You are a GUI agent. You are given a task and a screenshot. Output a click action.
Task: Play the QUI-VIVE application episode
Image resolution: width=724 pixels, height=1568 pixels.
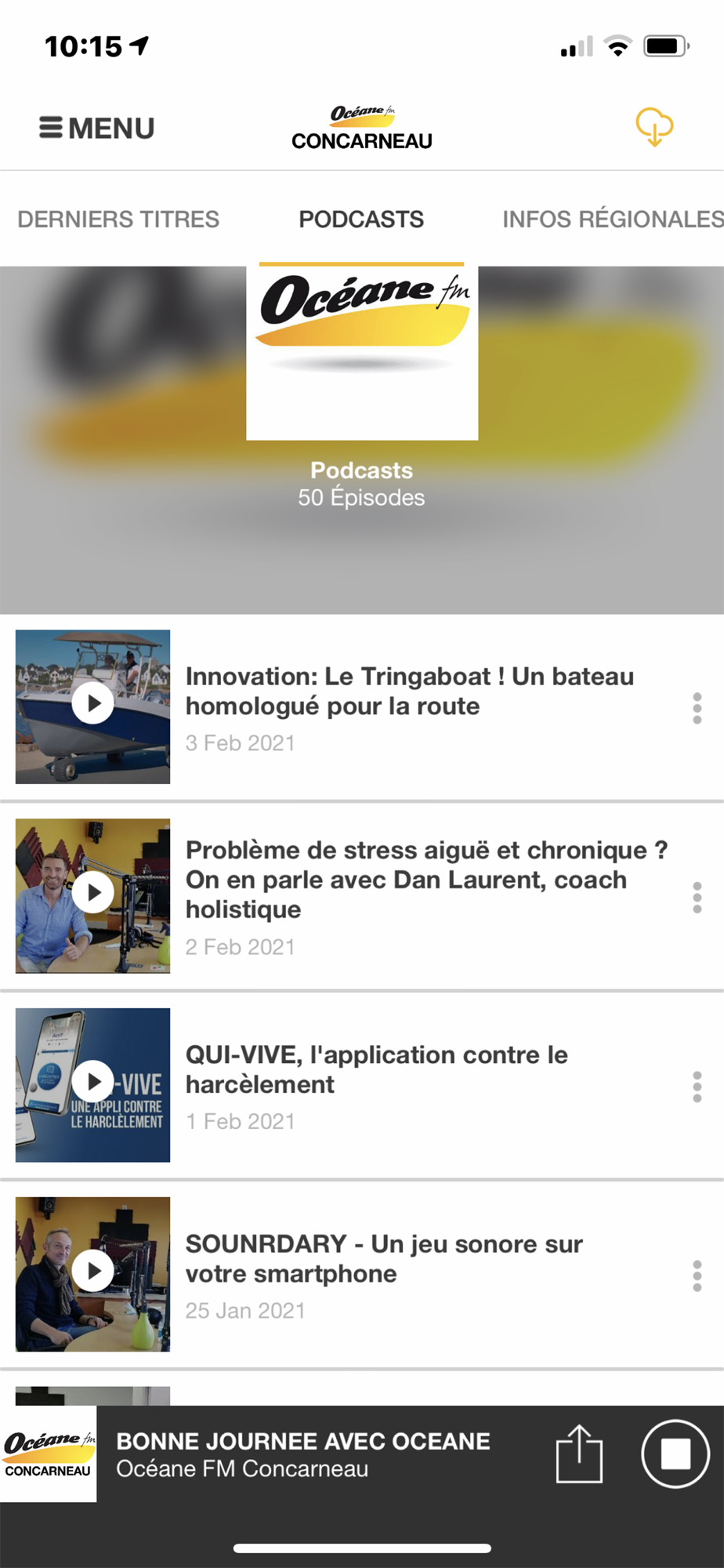tap(93, 1082)
